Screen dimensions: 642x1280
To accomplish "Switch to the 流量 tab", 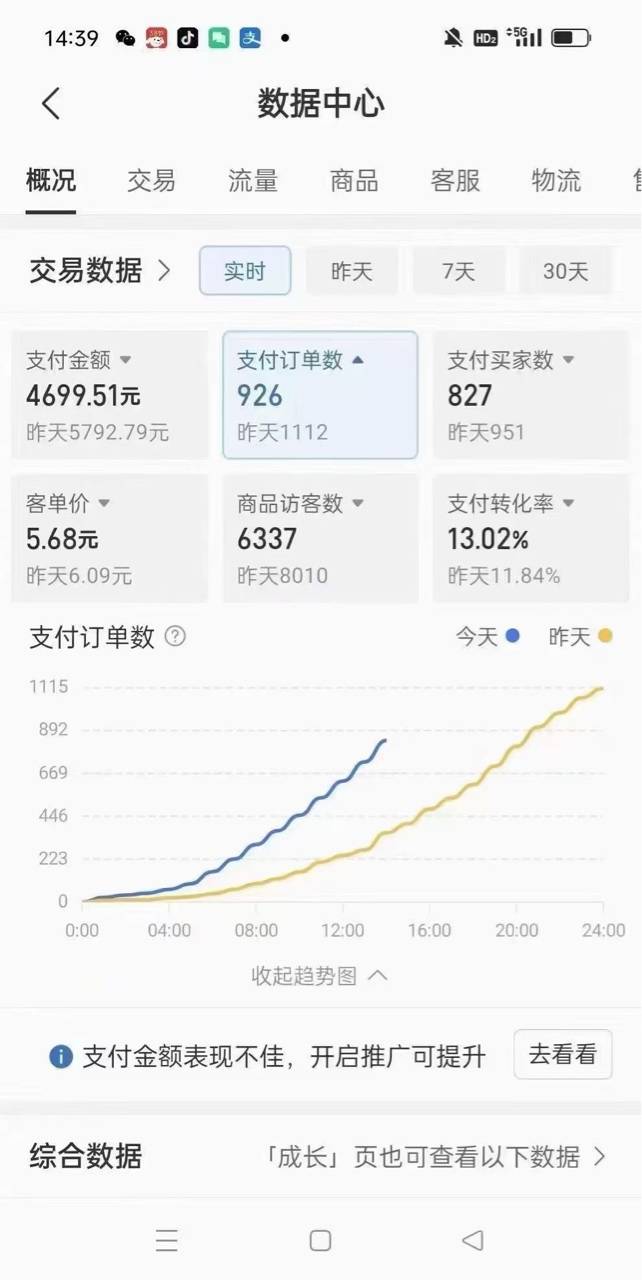I will (x=252, y=181).
